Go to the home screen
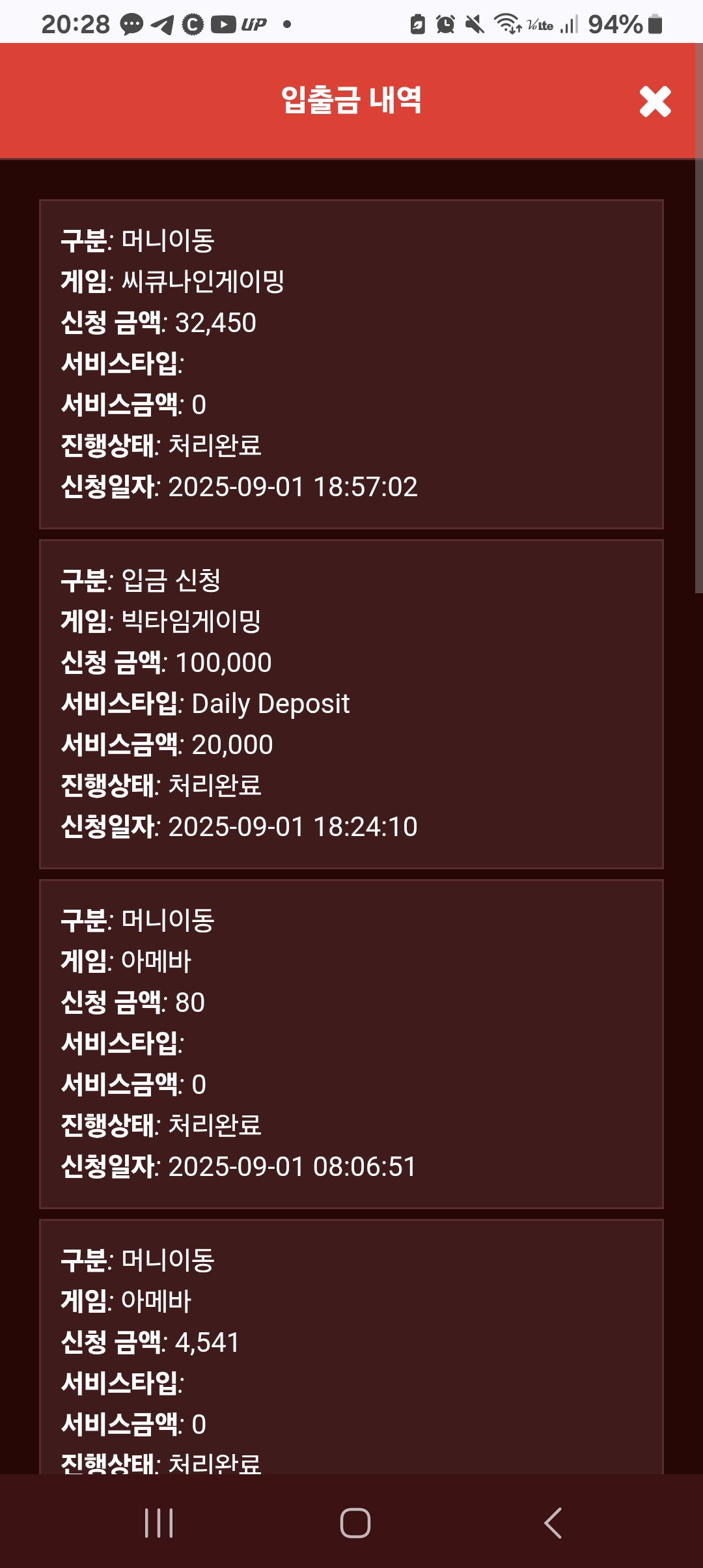 pos(355,1523)
